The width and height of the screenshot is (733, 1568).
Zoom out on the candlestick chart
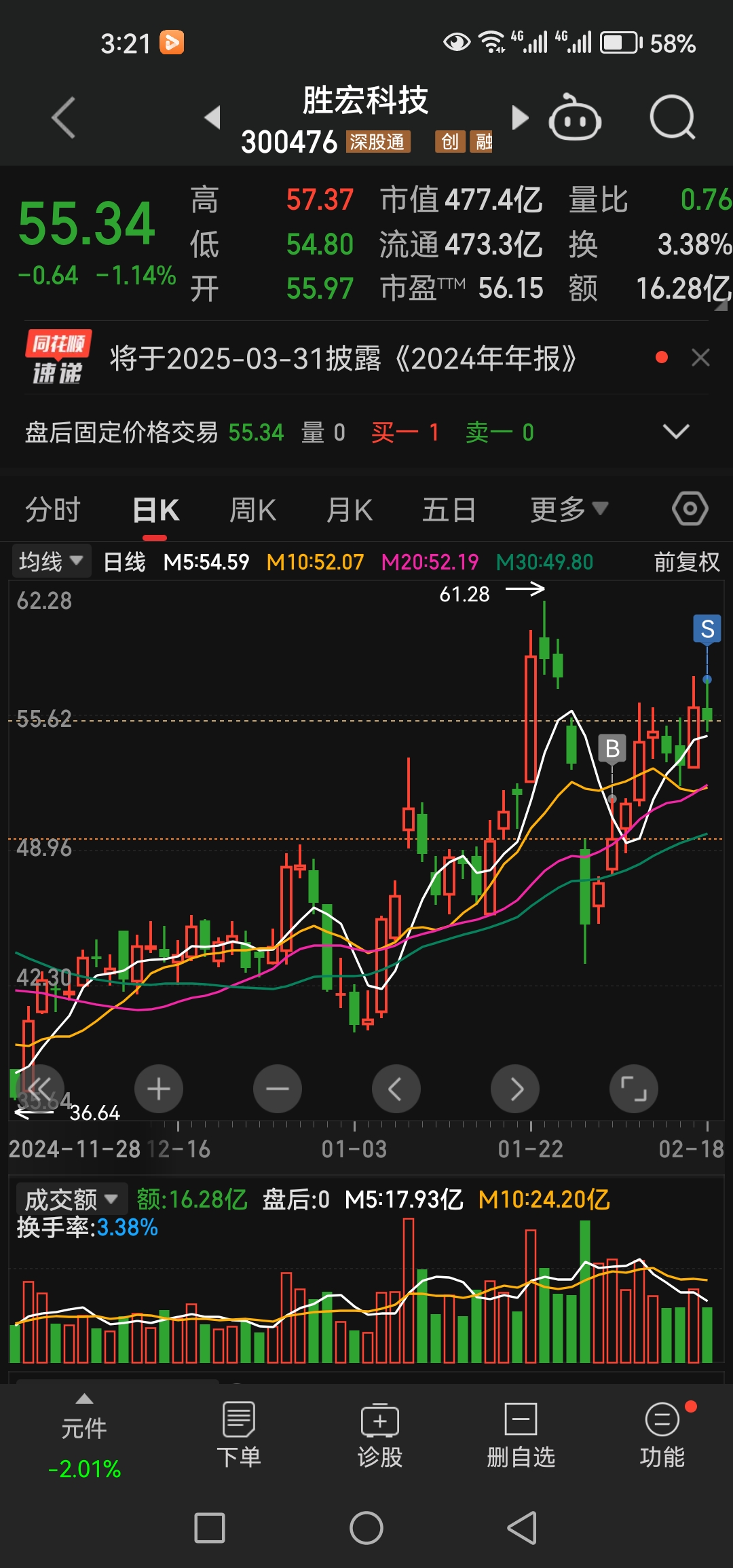[278, 1089]
